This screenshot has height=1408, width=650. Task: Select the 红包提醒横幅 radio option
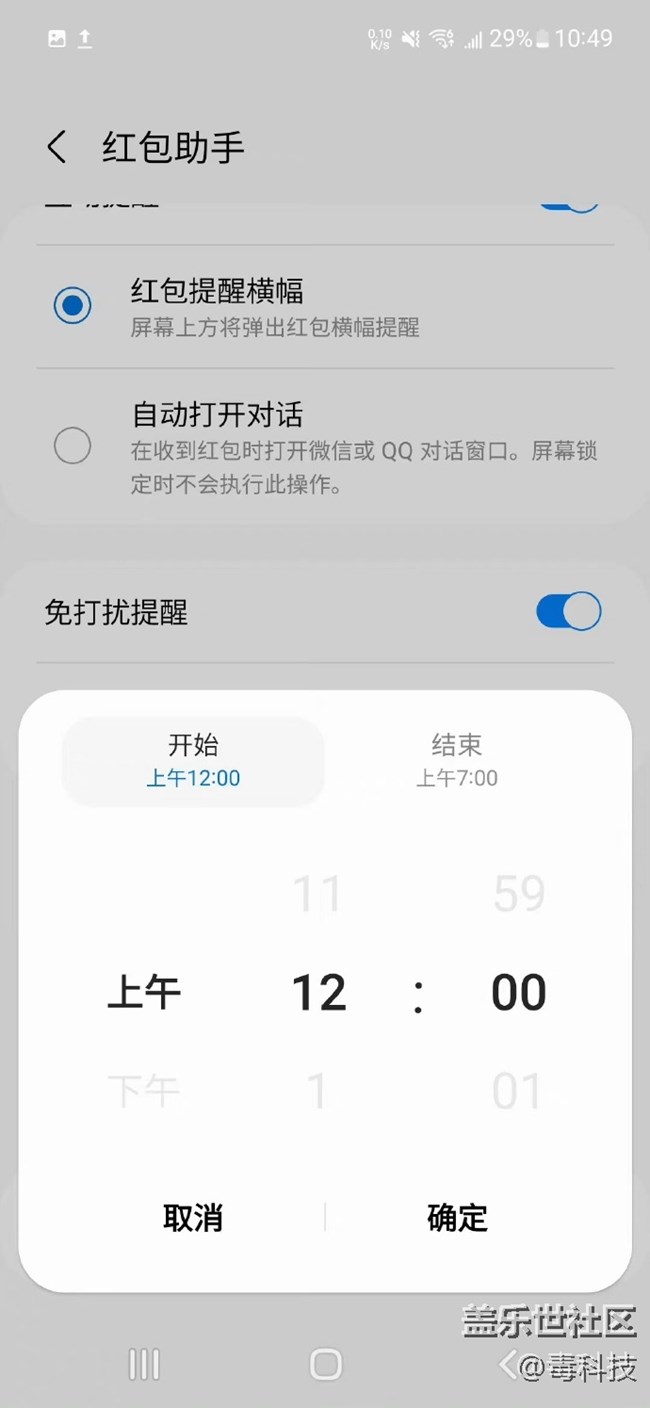point(72,306)
